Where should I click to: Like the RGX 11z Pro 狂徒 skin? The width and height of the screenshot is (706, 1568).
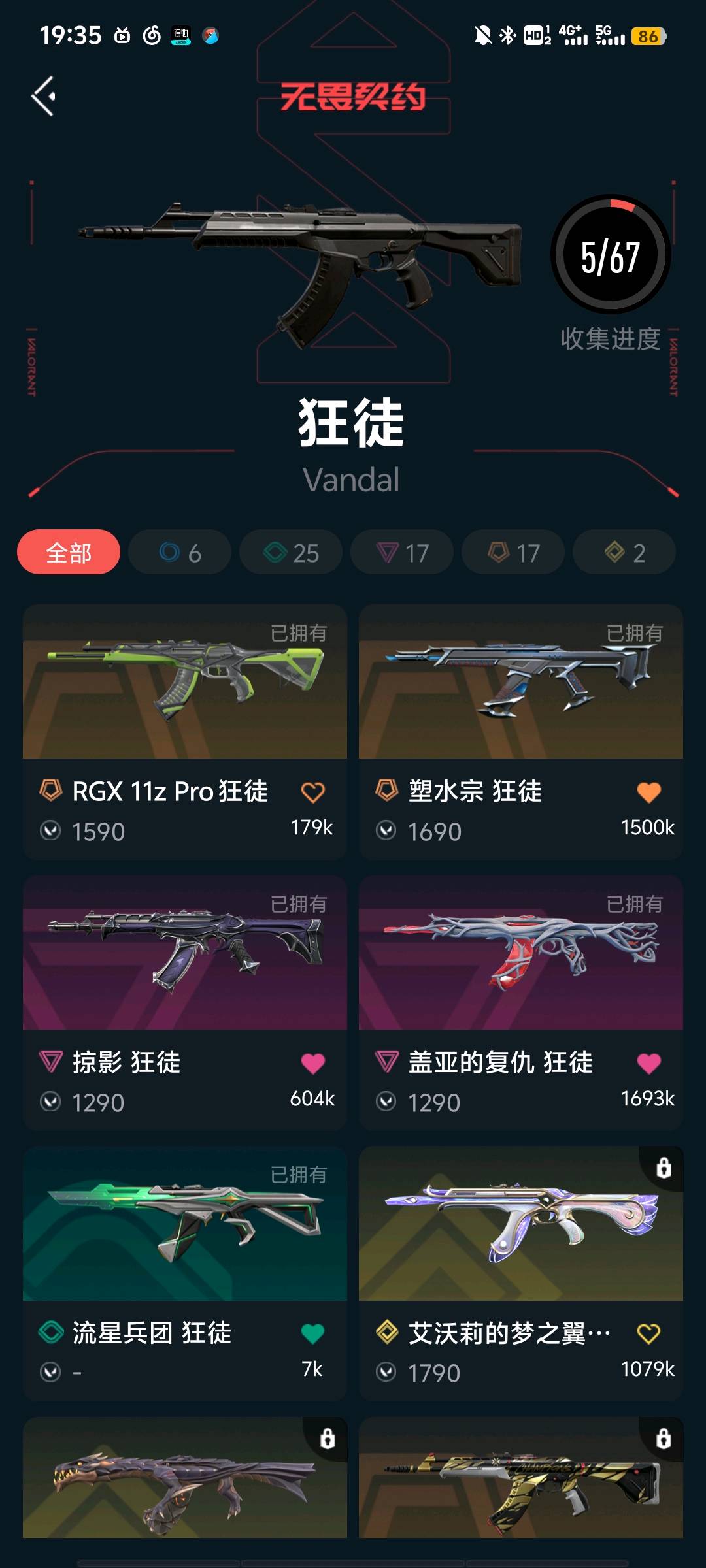[x=312, y=792]
